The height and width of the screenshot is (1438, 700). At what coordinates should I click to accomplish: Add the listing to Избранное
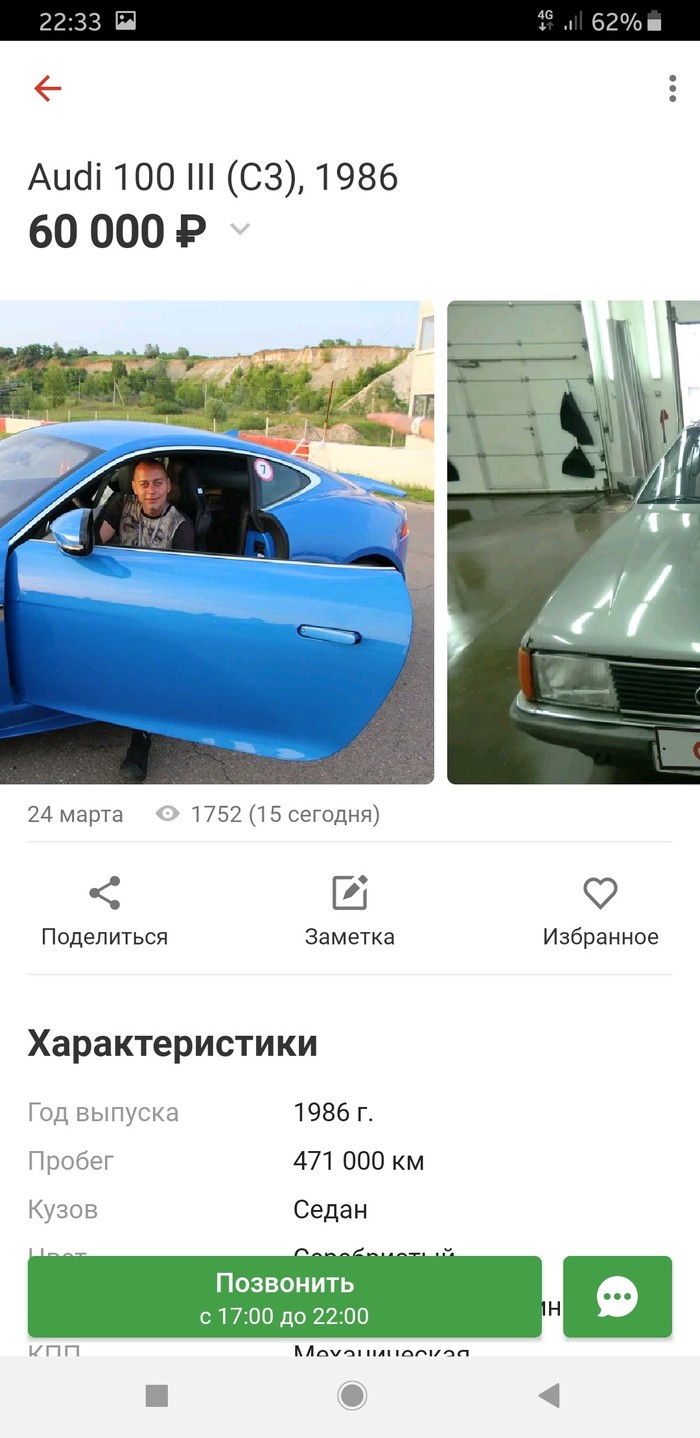pos(600,910)
